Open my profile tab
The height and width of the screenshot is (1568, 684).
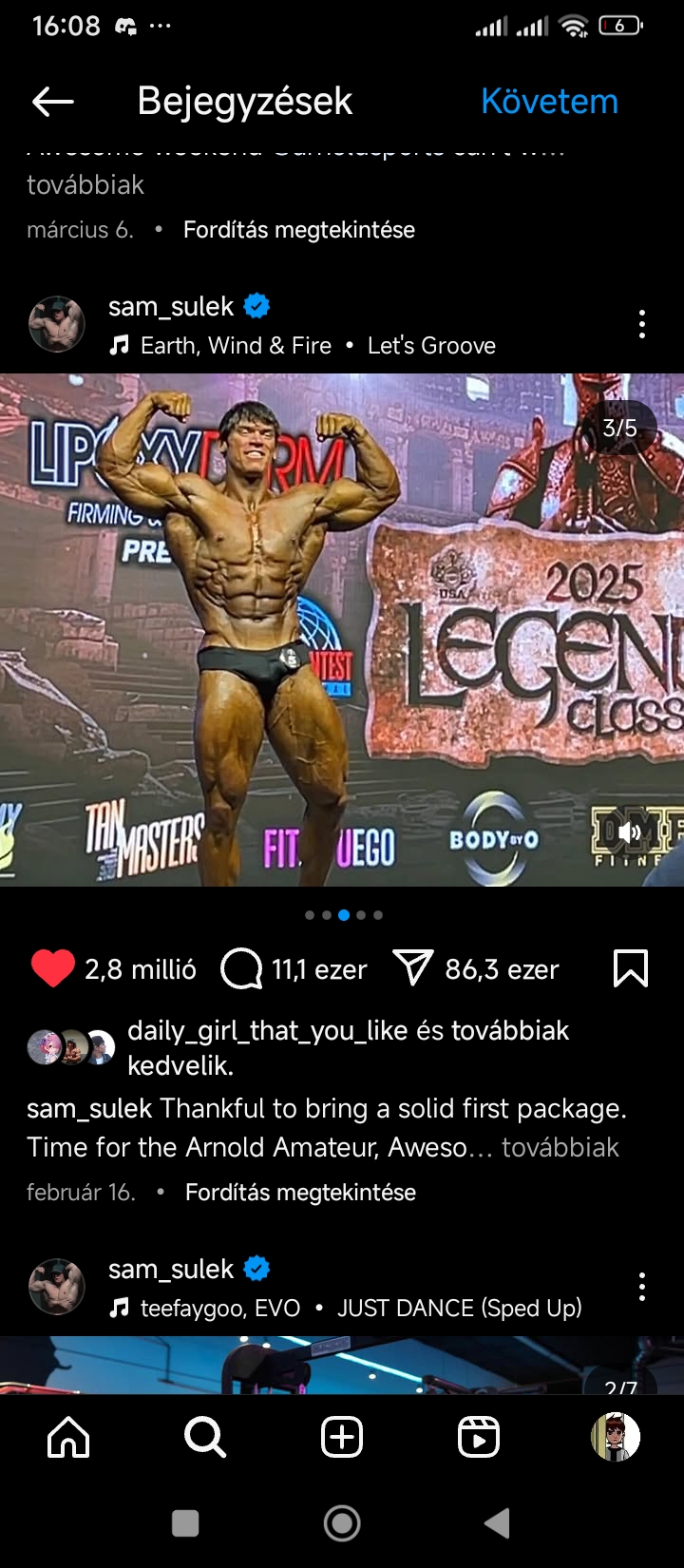[616, 1437]
